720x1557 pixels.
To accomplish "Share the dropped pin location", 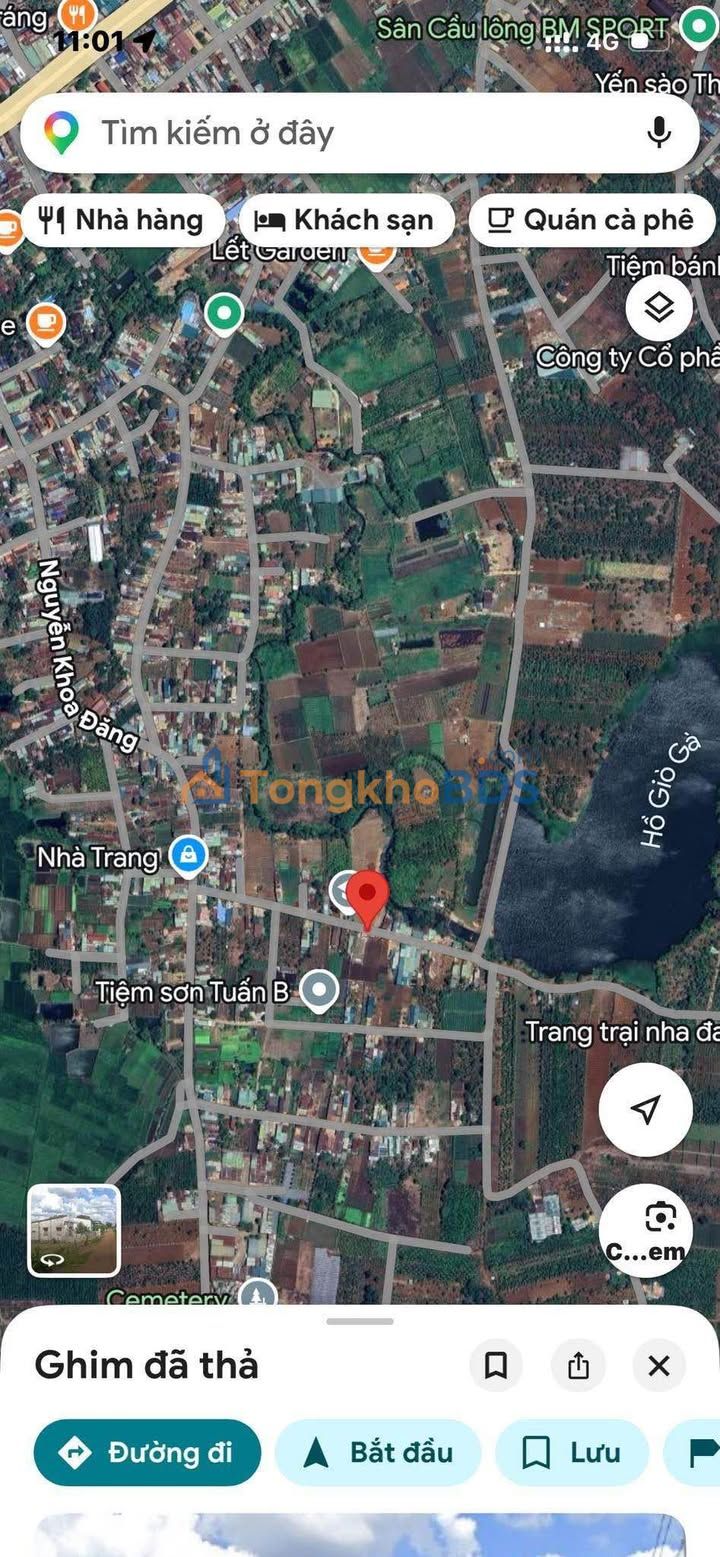I will click(578, 1365).
